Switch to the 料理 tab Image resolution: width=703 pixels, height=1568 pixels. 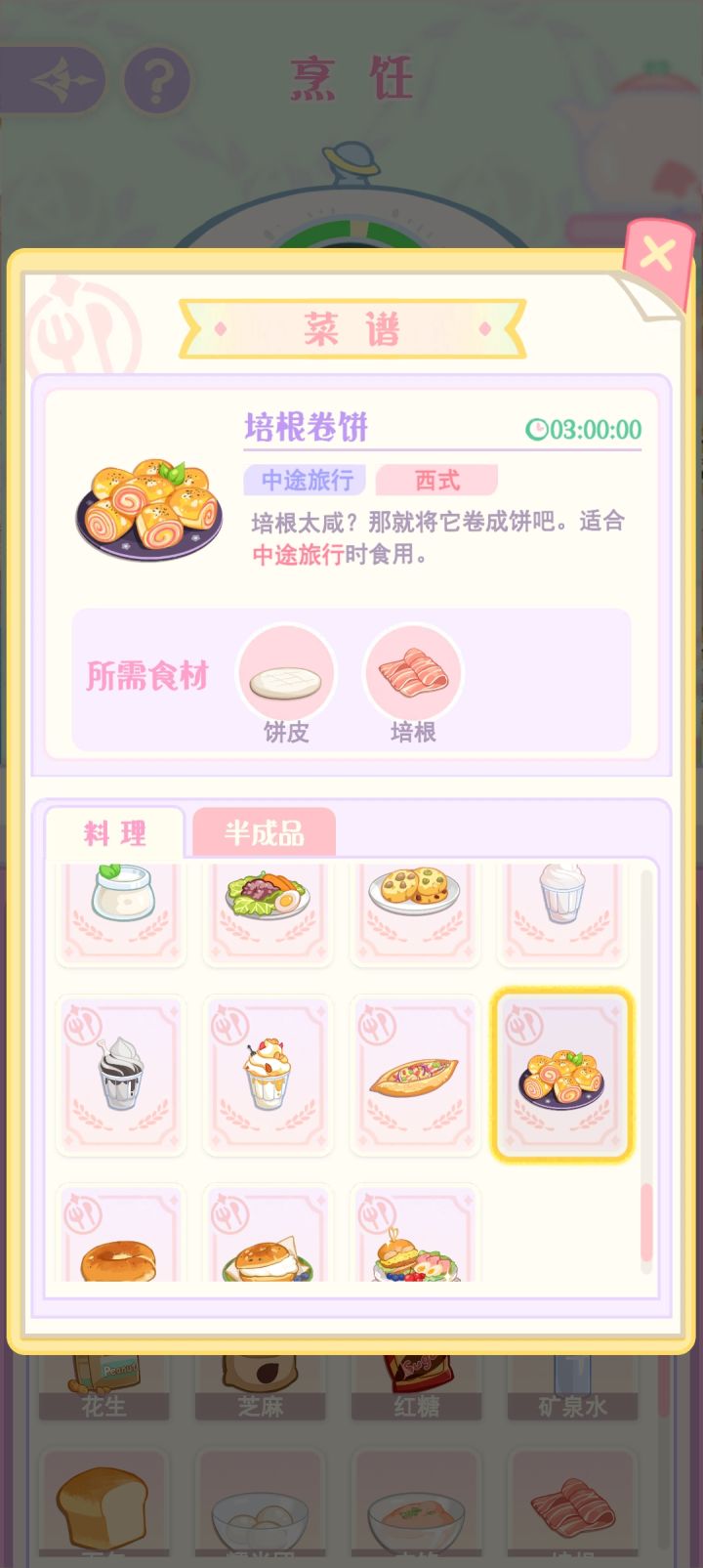coord(119,833)
